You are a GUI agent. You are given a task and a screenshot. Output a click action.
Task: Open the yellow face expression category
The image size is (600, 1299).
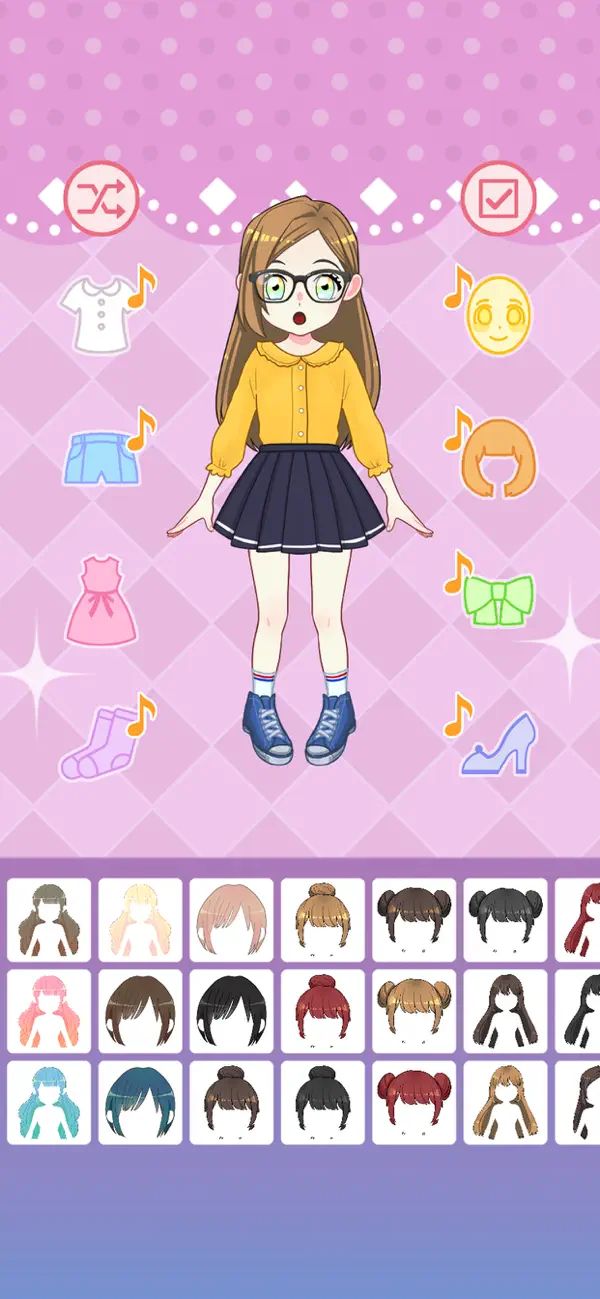click(x=499, y=314)
